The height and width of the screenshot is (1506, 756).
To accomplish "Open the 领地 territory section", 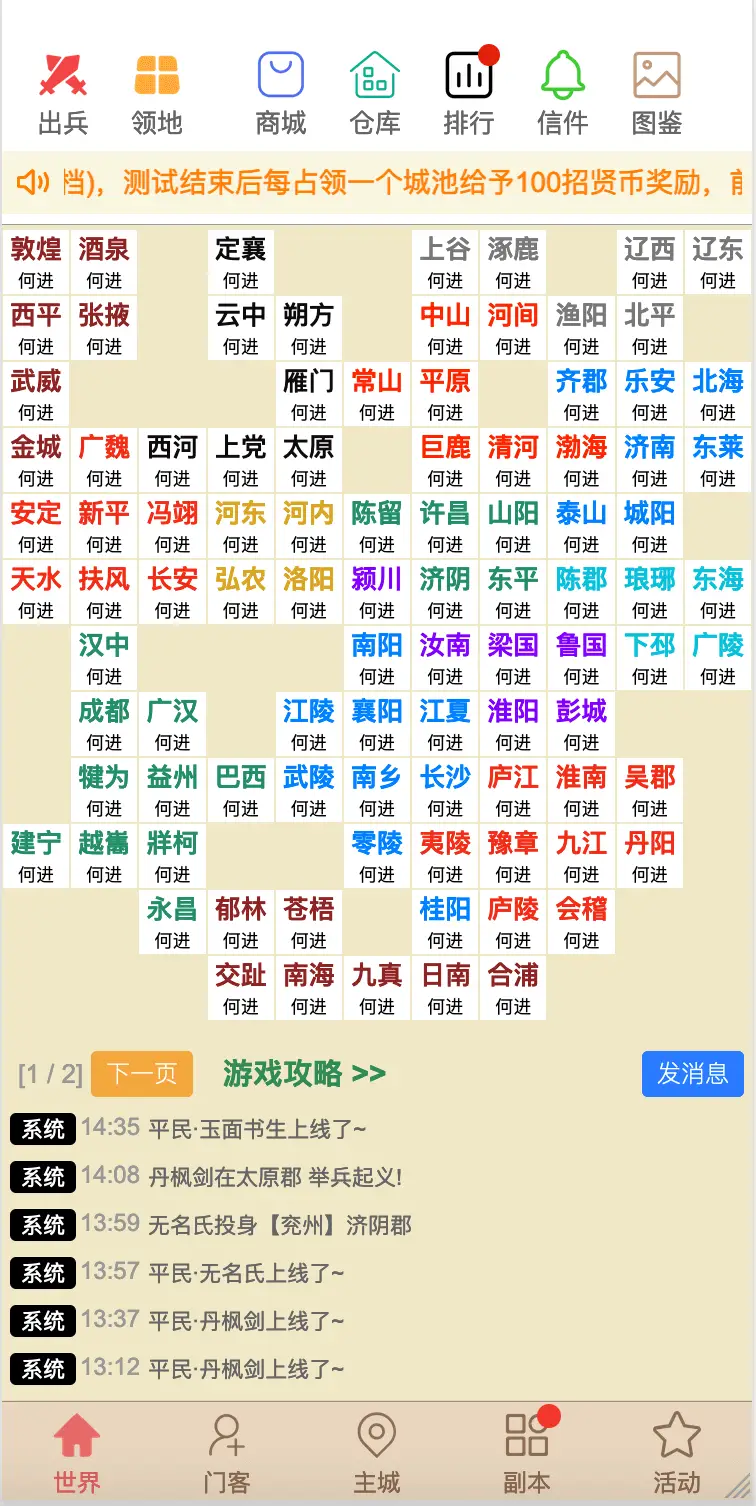I will 157,94.
